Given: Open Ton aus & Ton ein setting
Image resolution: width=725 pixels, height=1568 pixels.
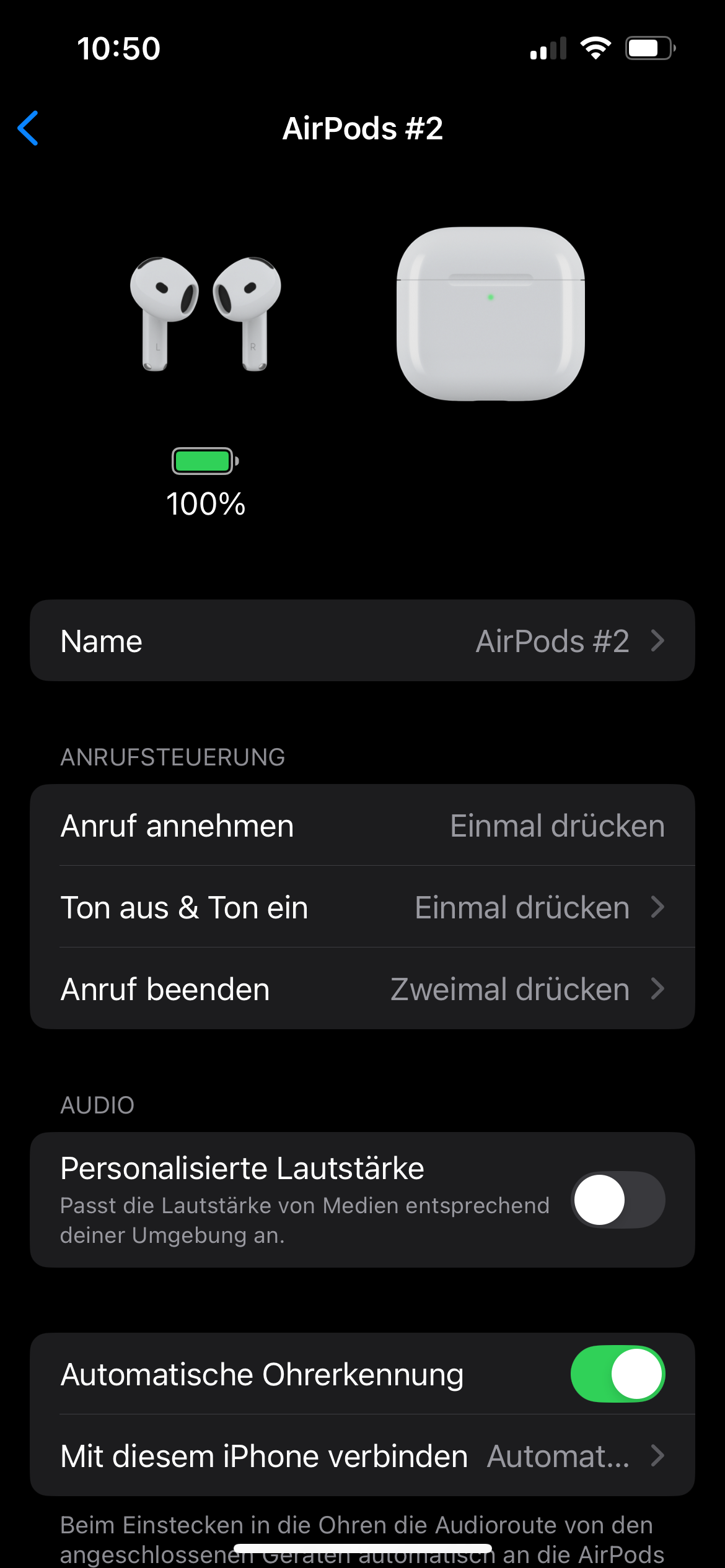Looking at the screenshot, I should (362, 907).
